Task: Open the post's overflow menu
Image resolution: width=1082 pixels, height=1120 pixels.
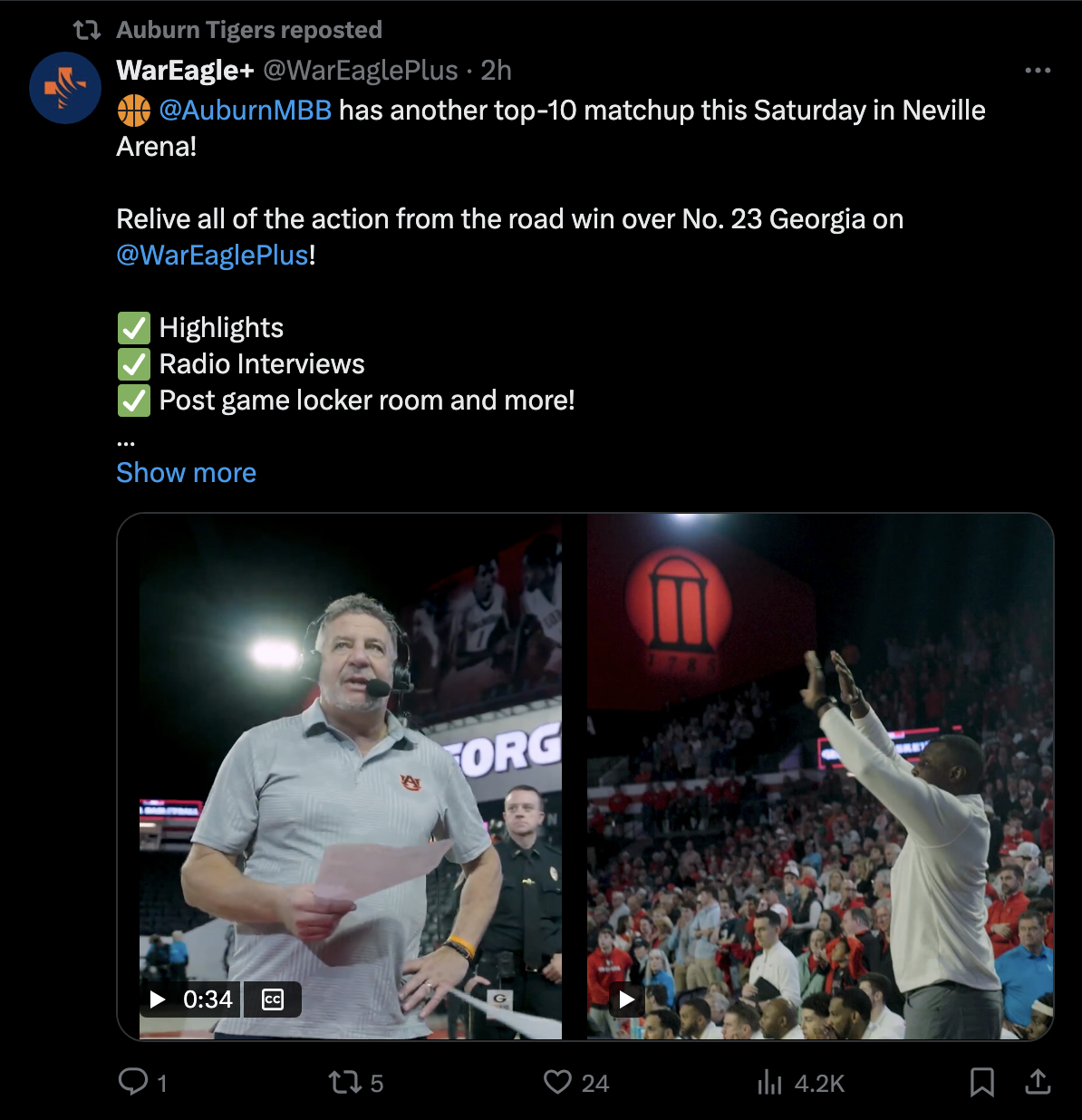Action: tap(1037, 71)
